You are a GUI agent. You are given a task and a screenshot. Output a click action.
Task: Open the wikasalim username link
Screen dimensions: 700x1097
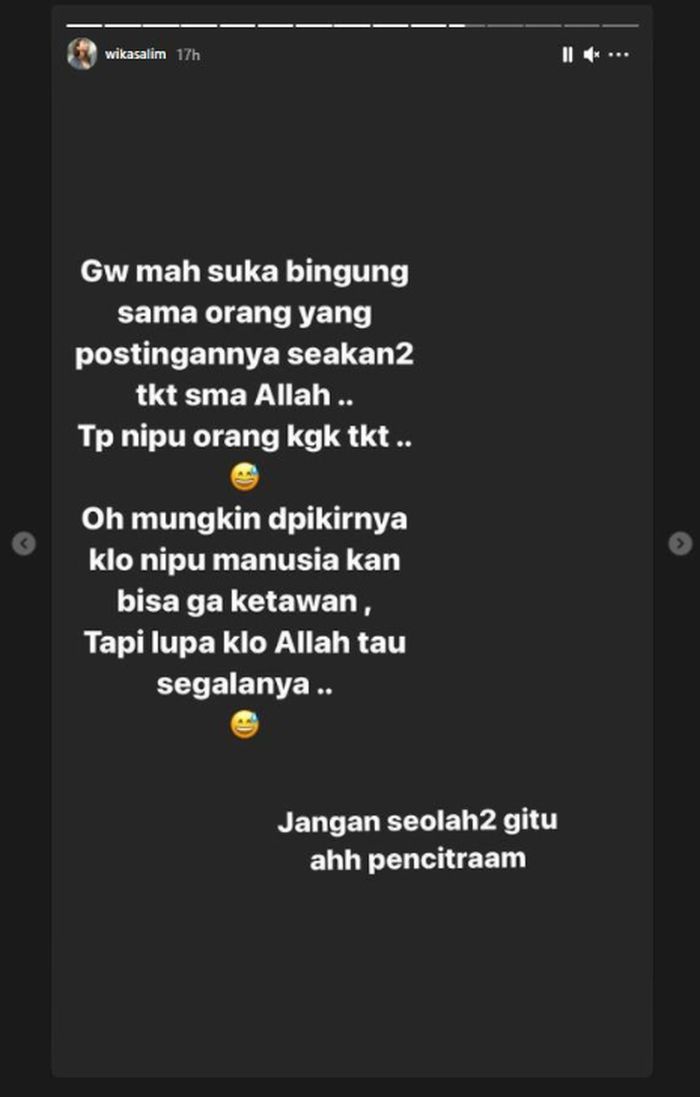pyautogui.click(x=135, y=54)
